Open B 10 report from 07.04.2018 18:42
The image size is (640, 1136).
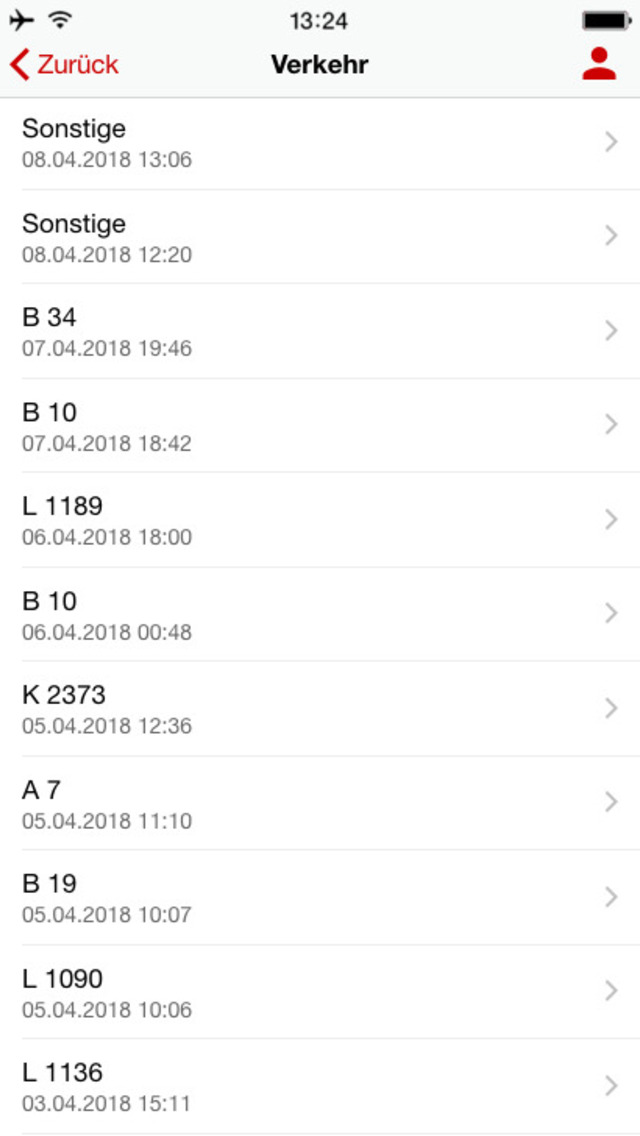coord(320,426)
